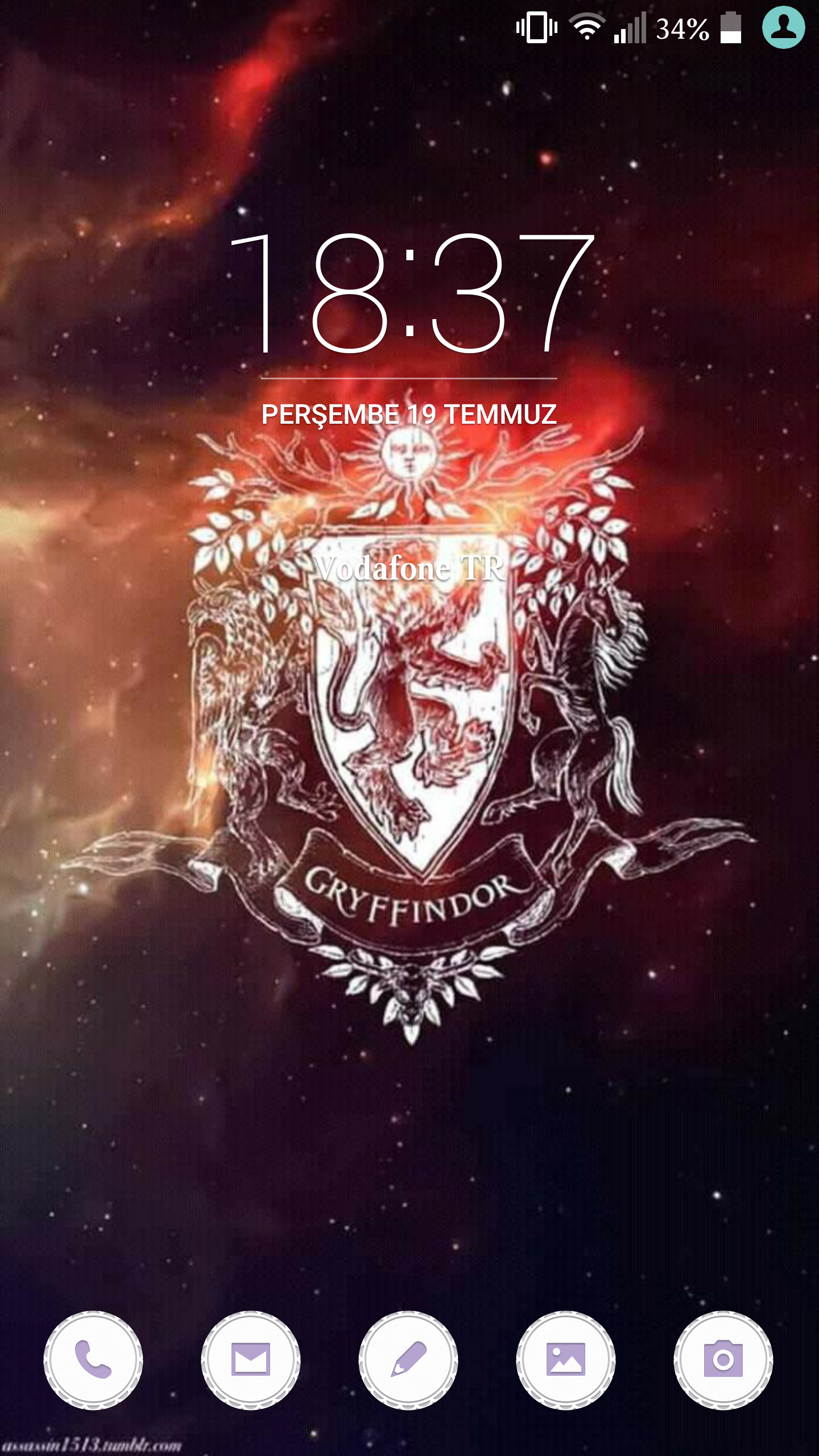Open the phone dialer shortcut

(93, 1360)
